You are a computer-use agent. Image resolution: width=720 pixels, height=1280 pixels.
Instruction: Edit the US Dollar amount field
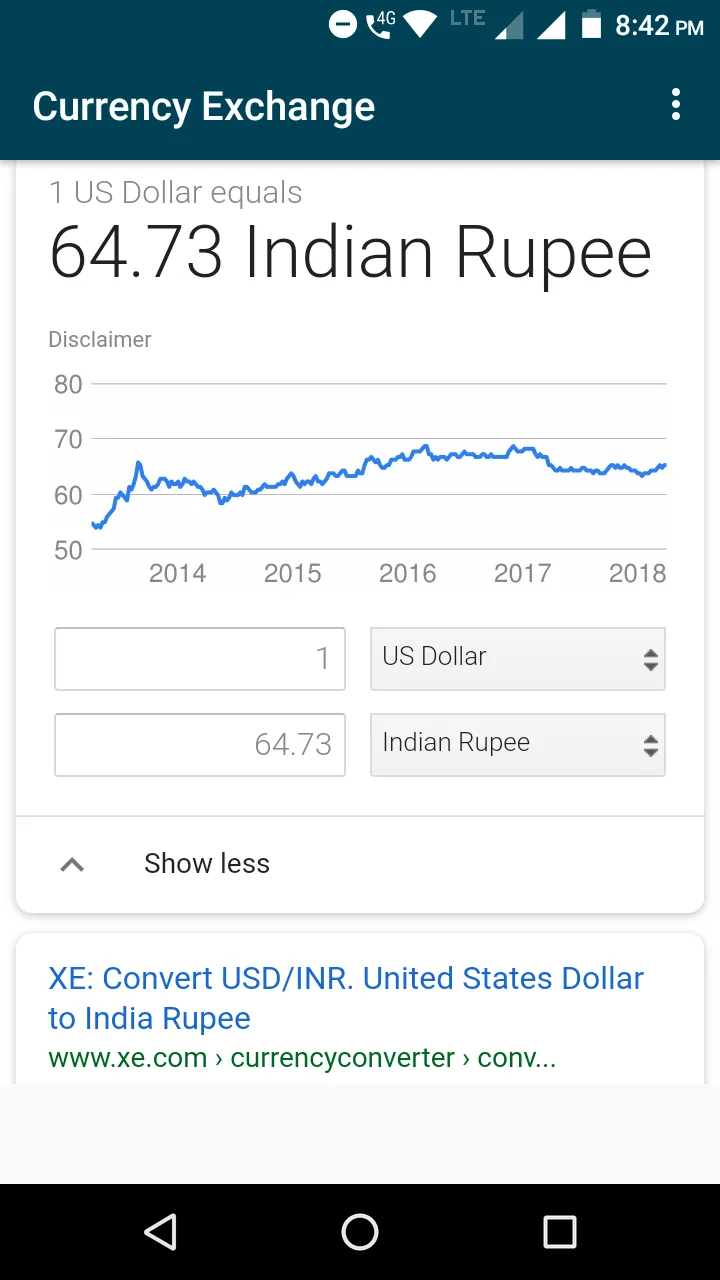pos(200,658)
